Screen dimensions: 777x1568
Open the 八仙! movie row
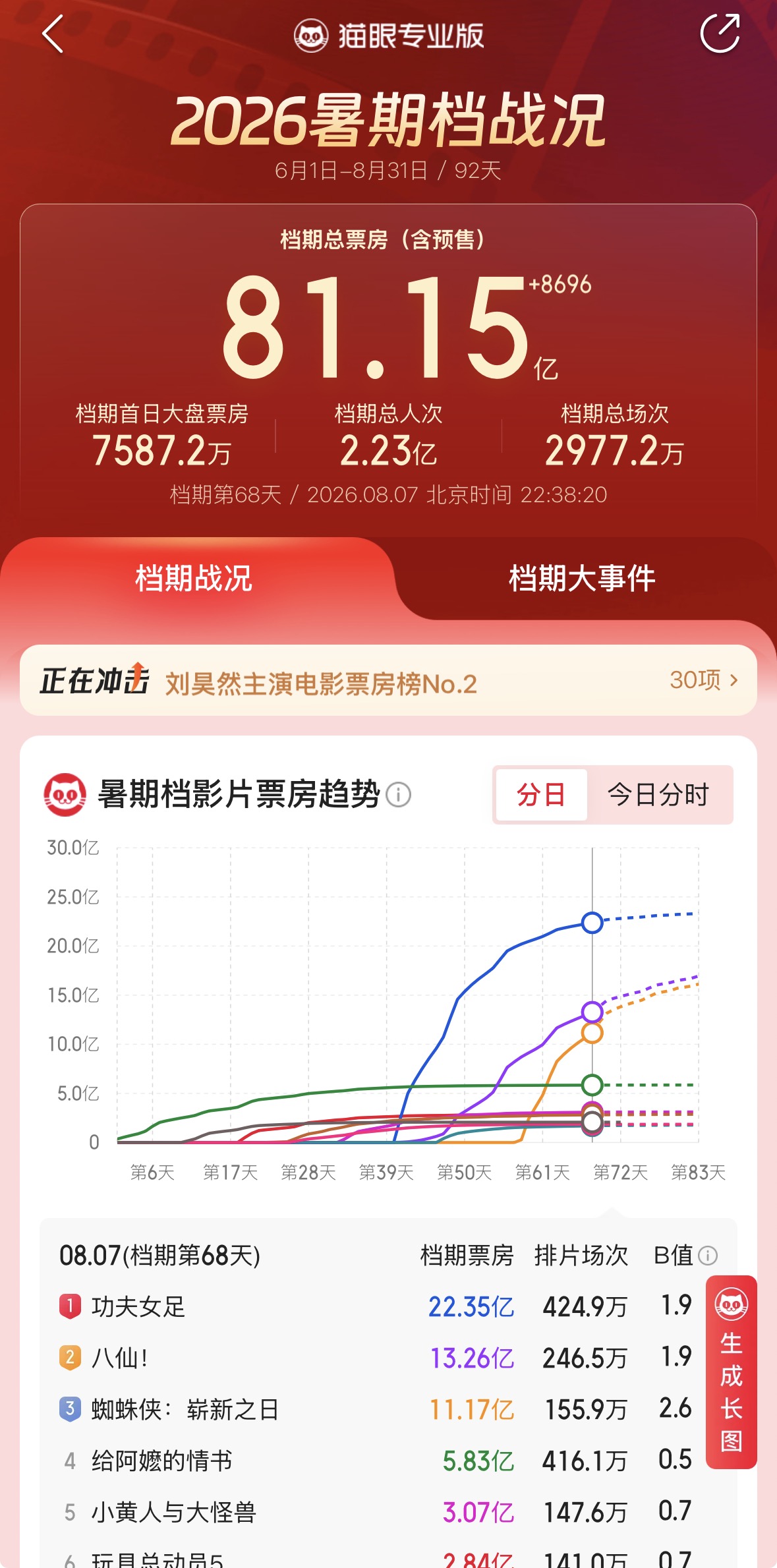[x=376, y=1358]
